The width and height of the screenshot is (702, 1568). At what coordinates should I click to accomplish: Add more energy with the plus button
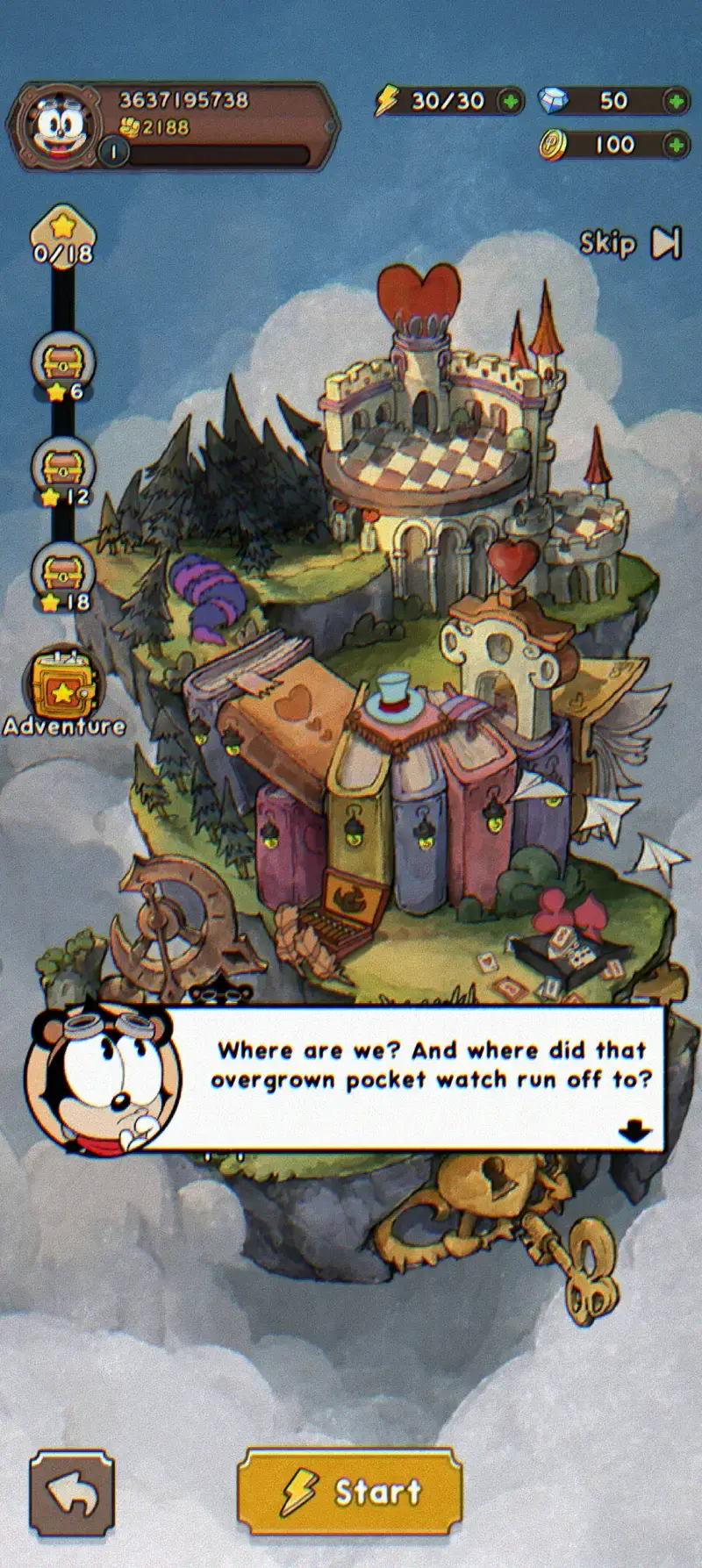click(510, 101)
